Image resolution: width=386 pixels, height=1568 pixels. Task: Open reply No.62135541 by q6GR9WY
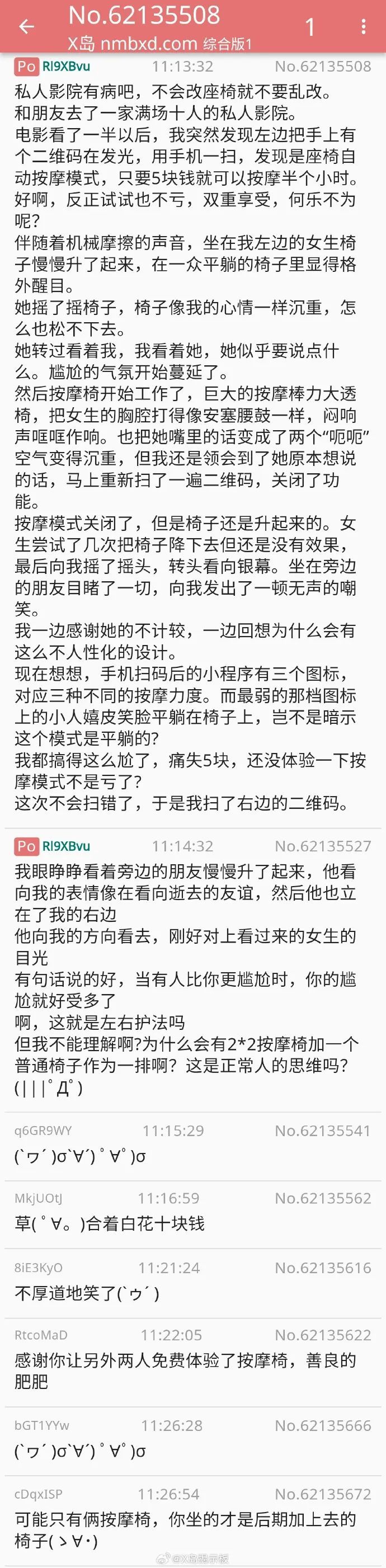tap(192, 1146)
